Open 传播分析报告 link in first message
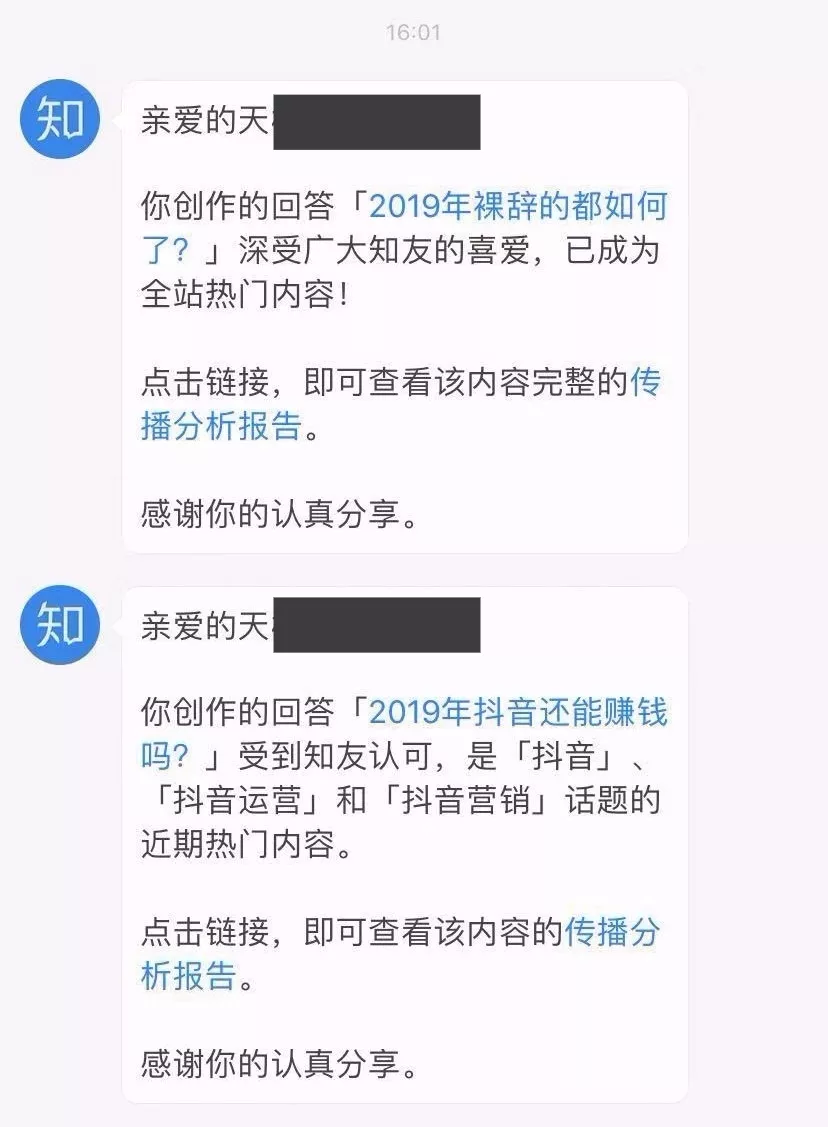 220,425
